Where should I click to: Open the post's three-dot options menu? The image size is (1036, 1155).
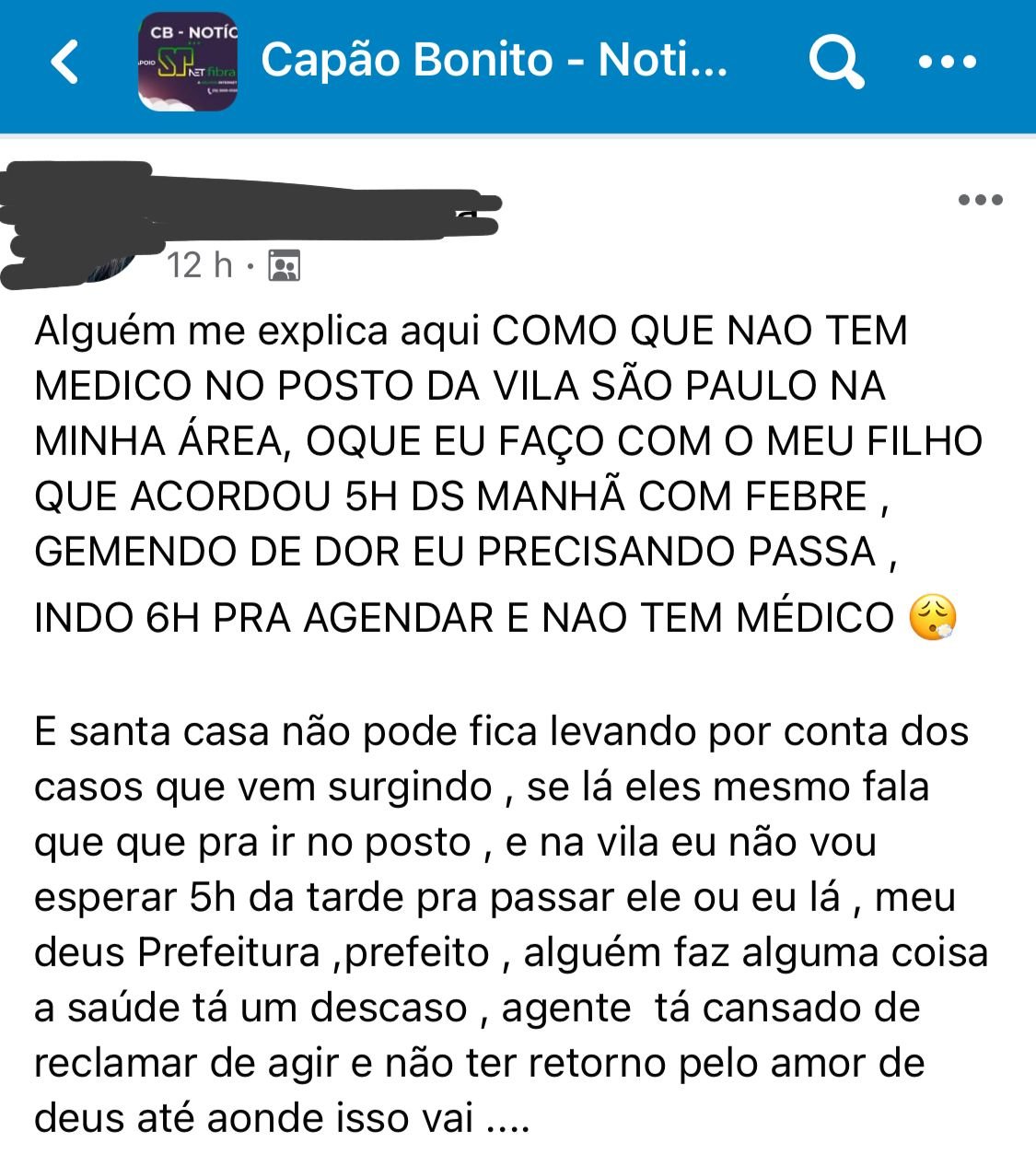coord(979,200)
